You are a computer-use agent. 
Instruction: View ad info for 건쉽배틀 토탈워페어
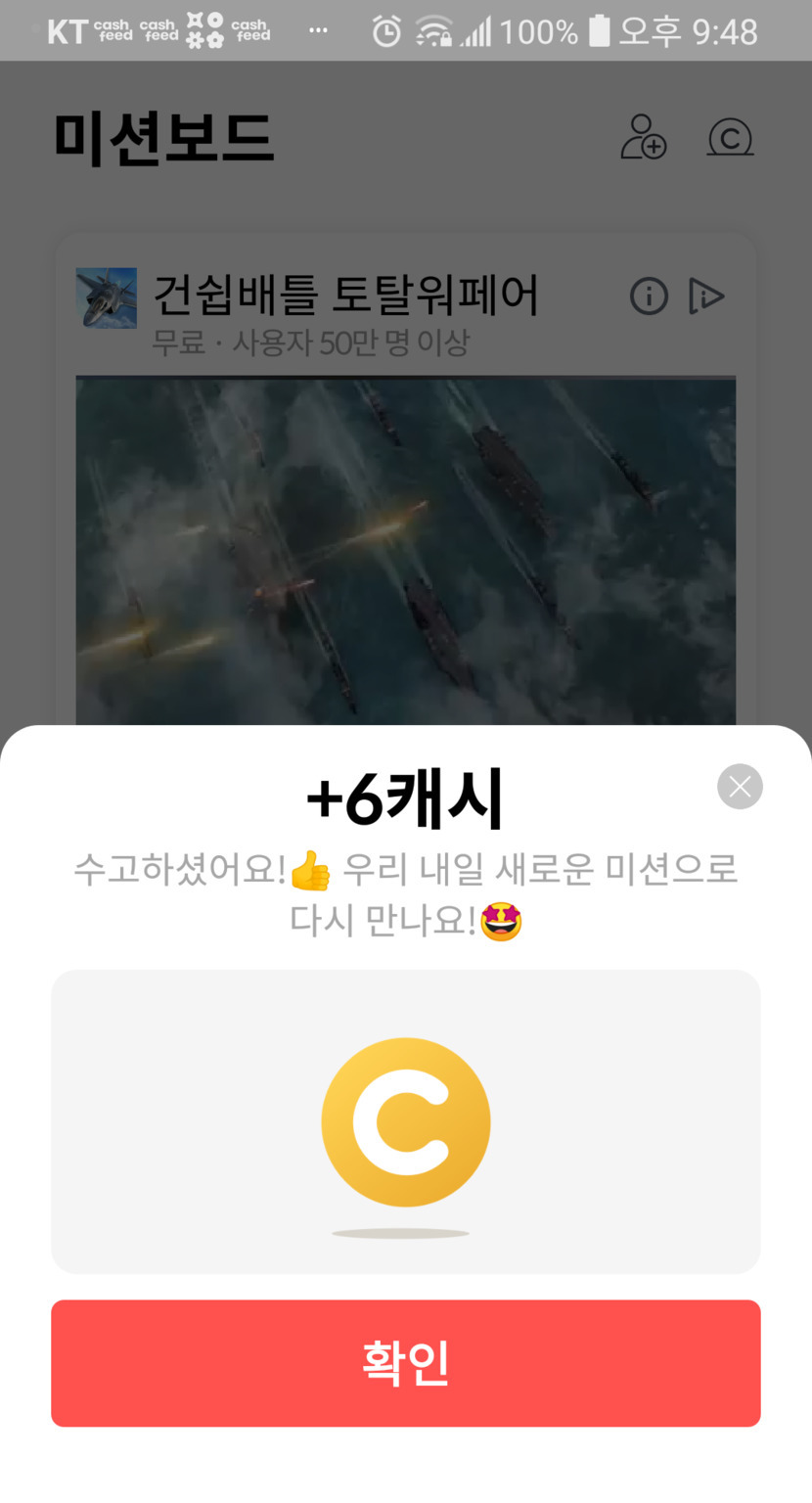pyautogui.click(x=649, y=296)
